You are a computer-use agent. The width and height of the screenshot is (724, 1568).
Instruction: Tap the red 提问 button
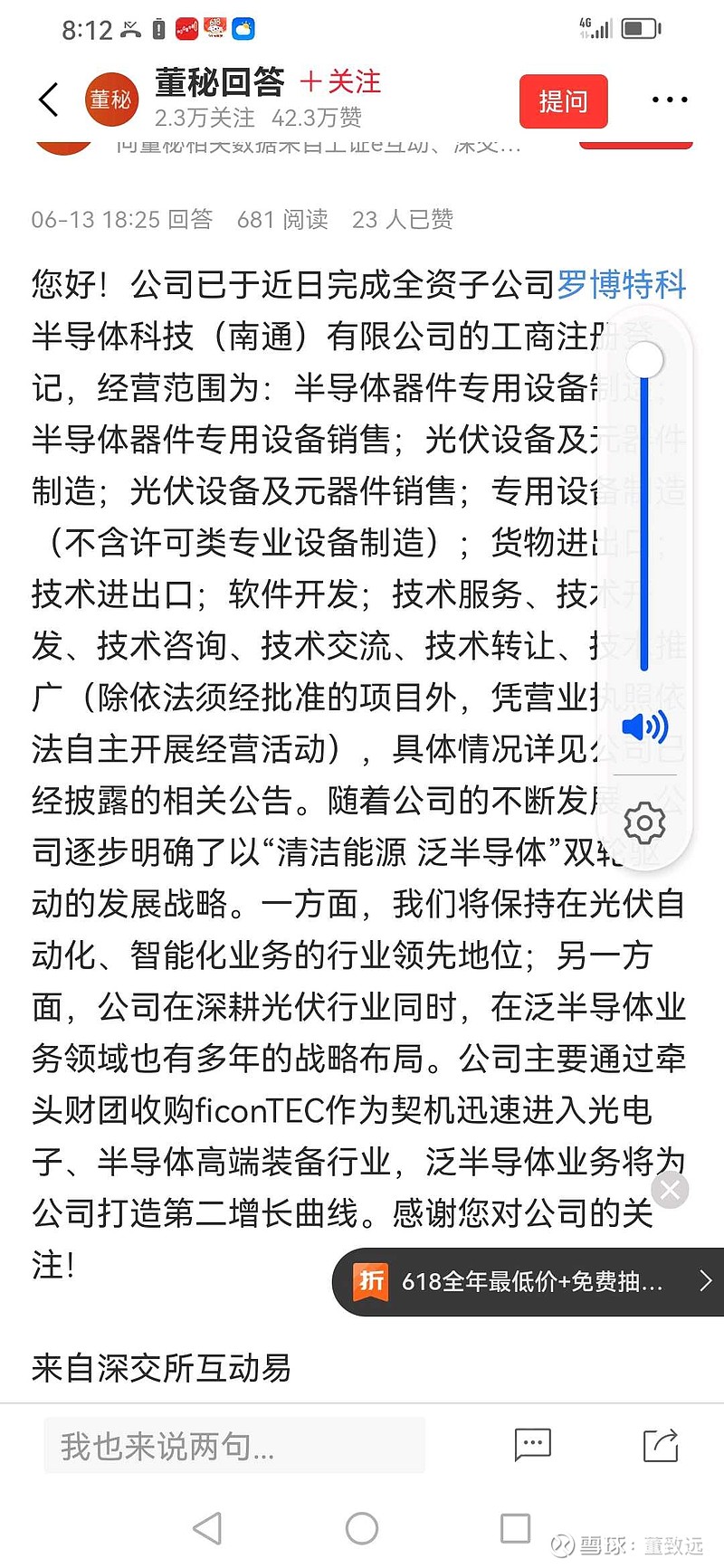coord(563,101)
